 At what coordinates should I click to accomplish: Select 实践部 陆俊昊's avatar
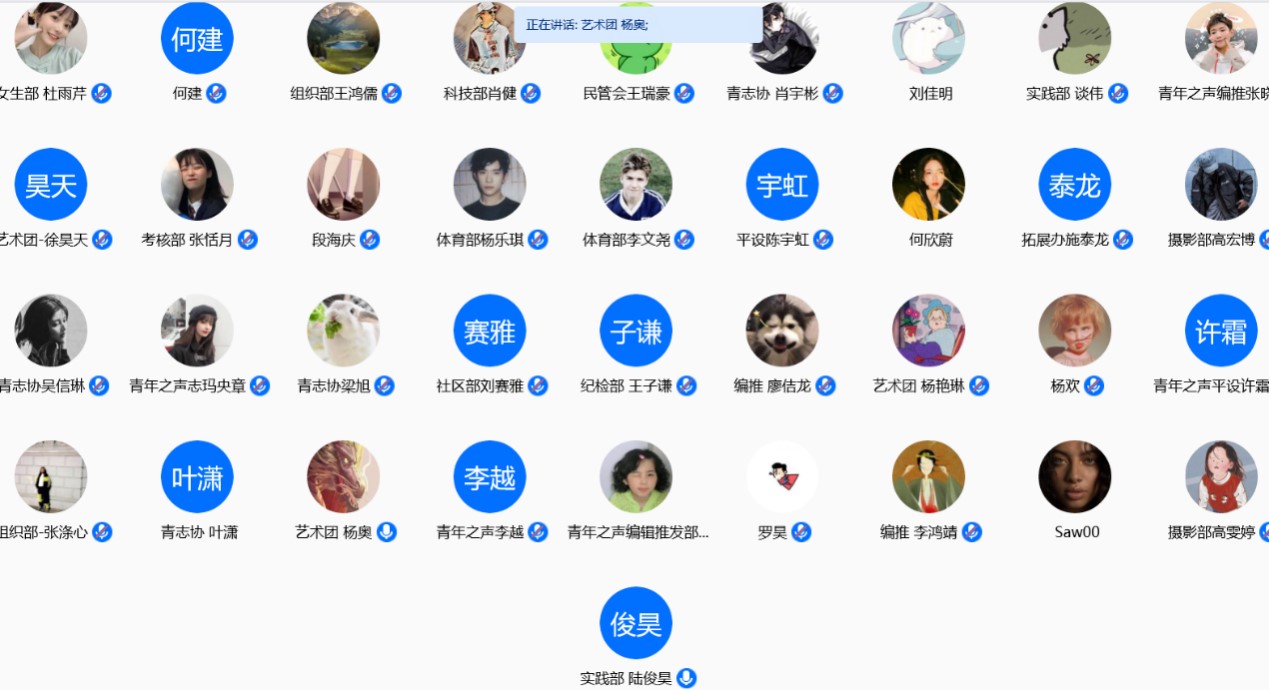[636, 623]
